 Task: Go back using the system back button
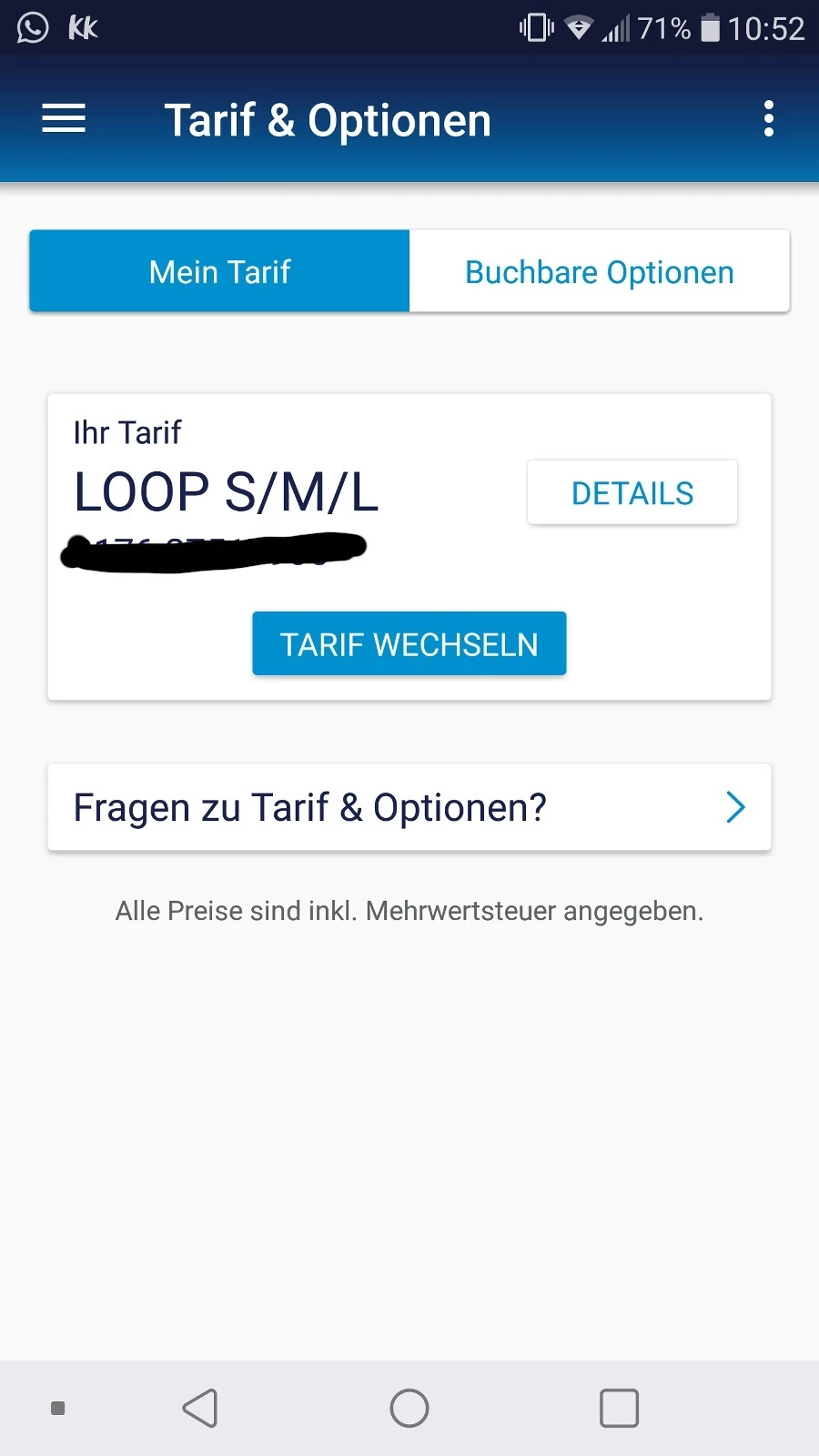[200, 1408]
